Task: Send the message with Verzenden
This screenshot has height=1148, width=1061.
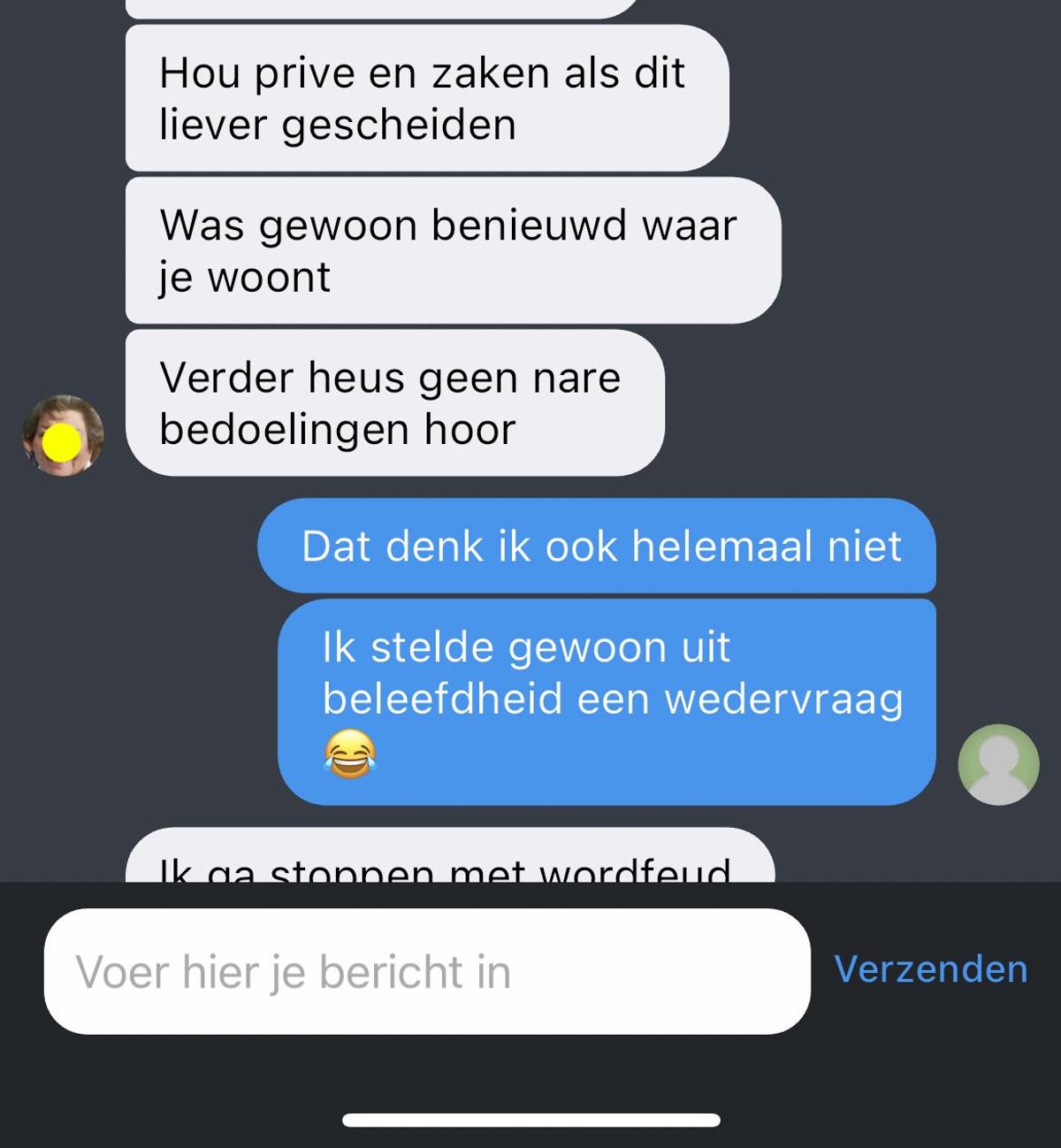Action: click(930, 969)
